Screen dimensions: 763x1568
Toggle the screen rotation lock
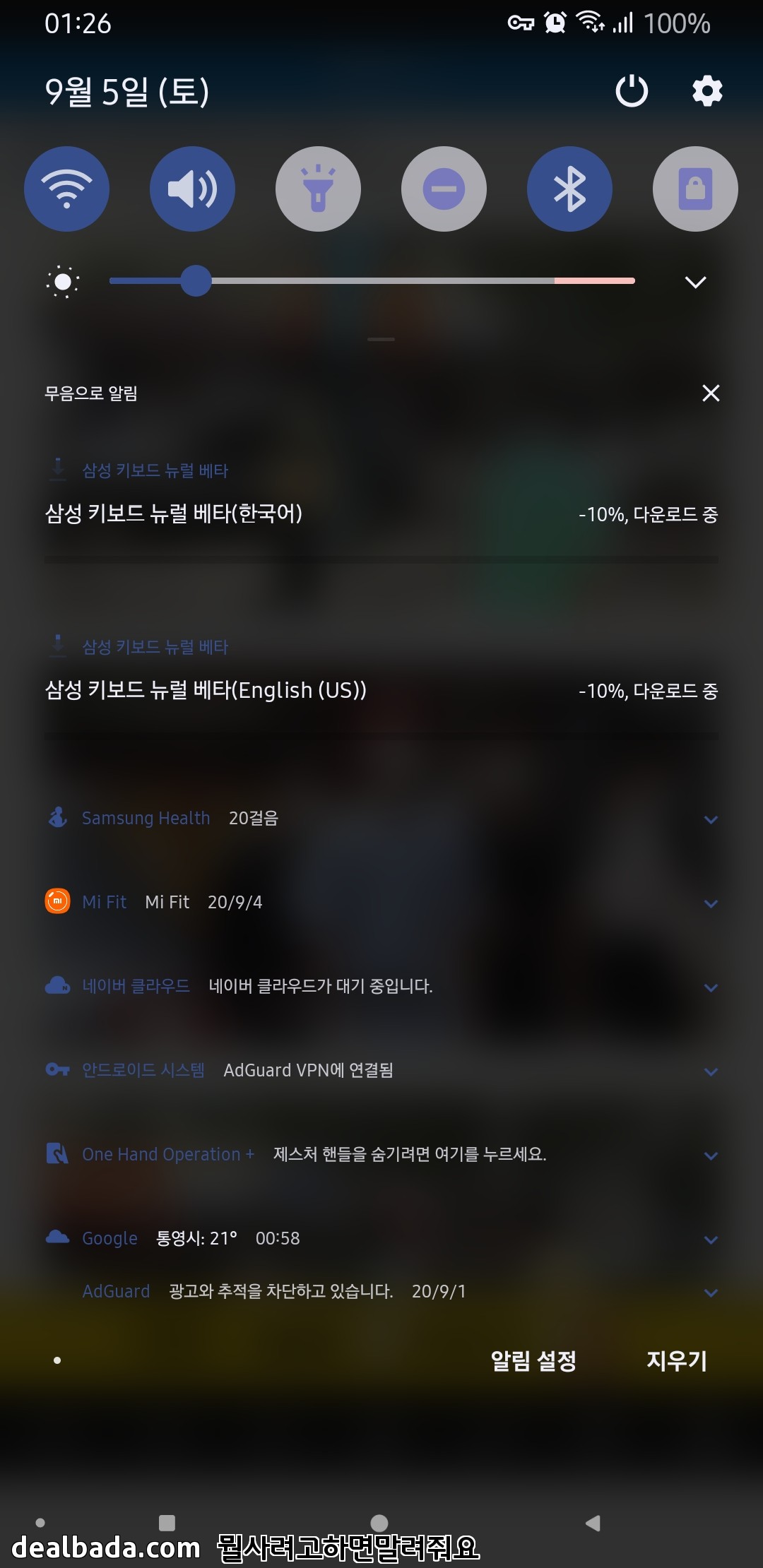695,189
